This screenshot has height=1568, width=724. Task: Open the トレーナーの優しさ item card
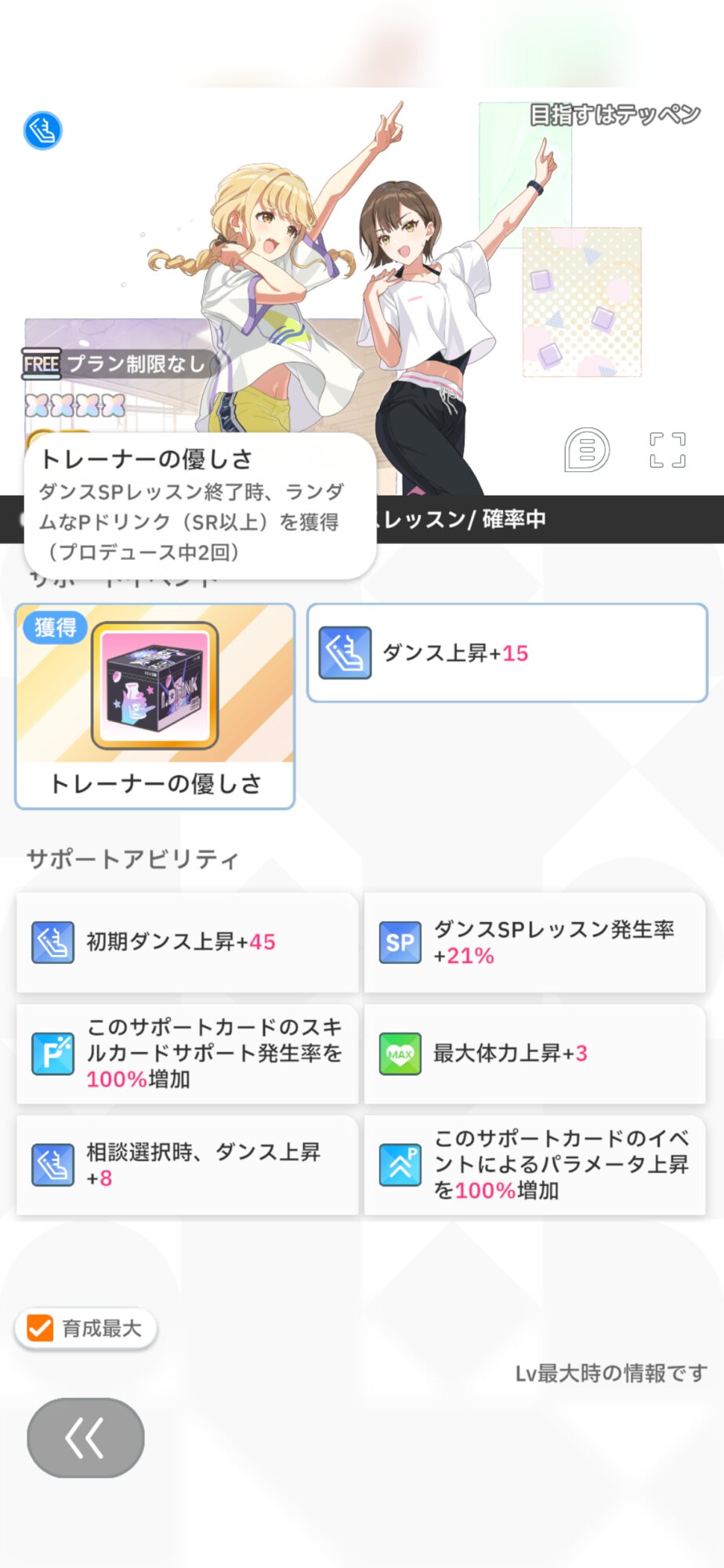tap(154, 706)
